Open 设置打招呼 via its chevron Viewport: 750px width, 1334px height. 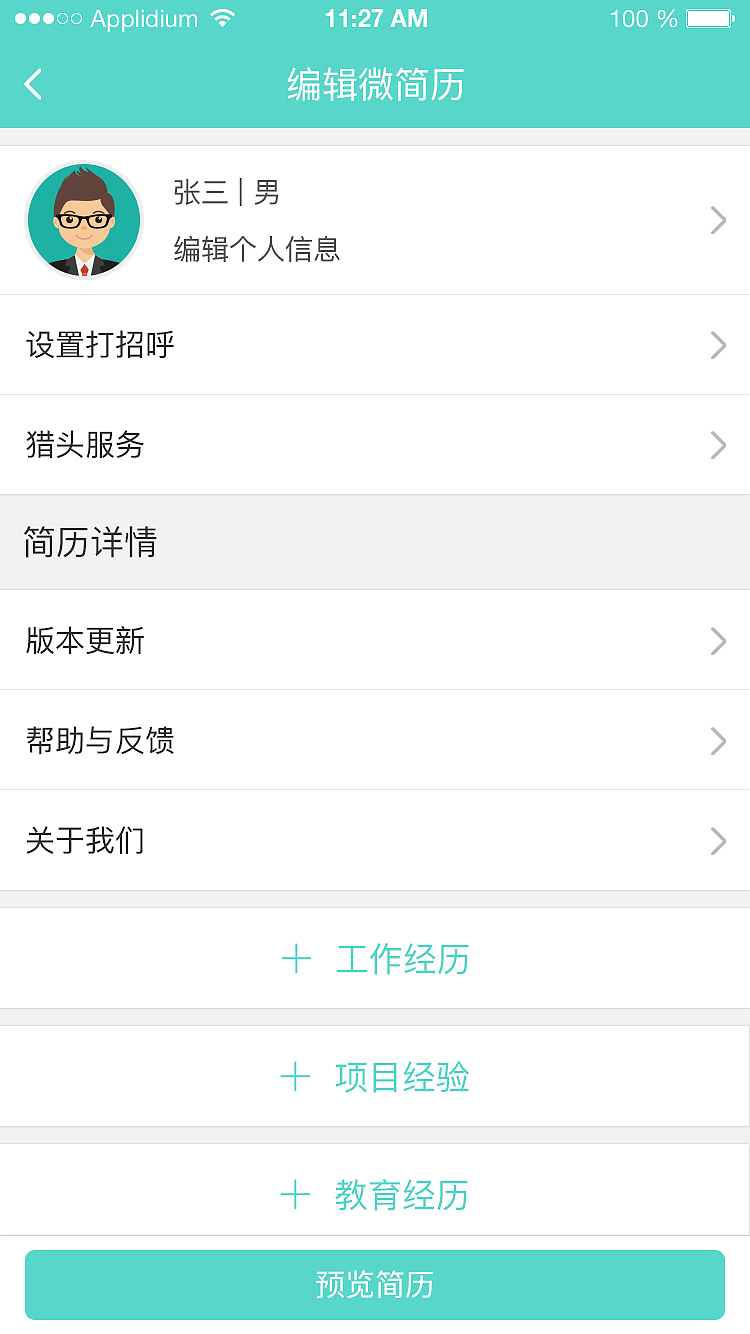[x=718, y=345]
